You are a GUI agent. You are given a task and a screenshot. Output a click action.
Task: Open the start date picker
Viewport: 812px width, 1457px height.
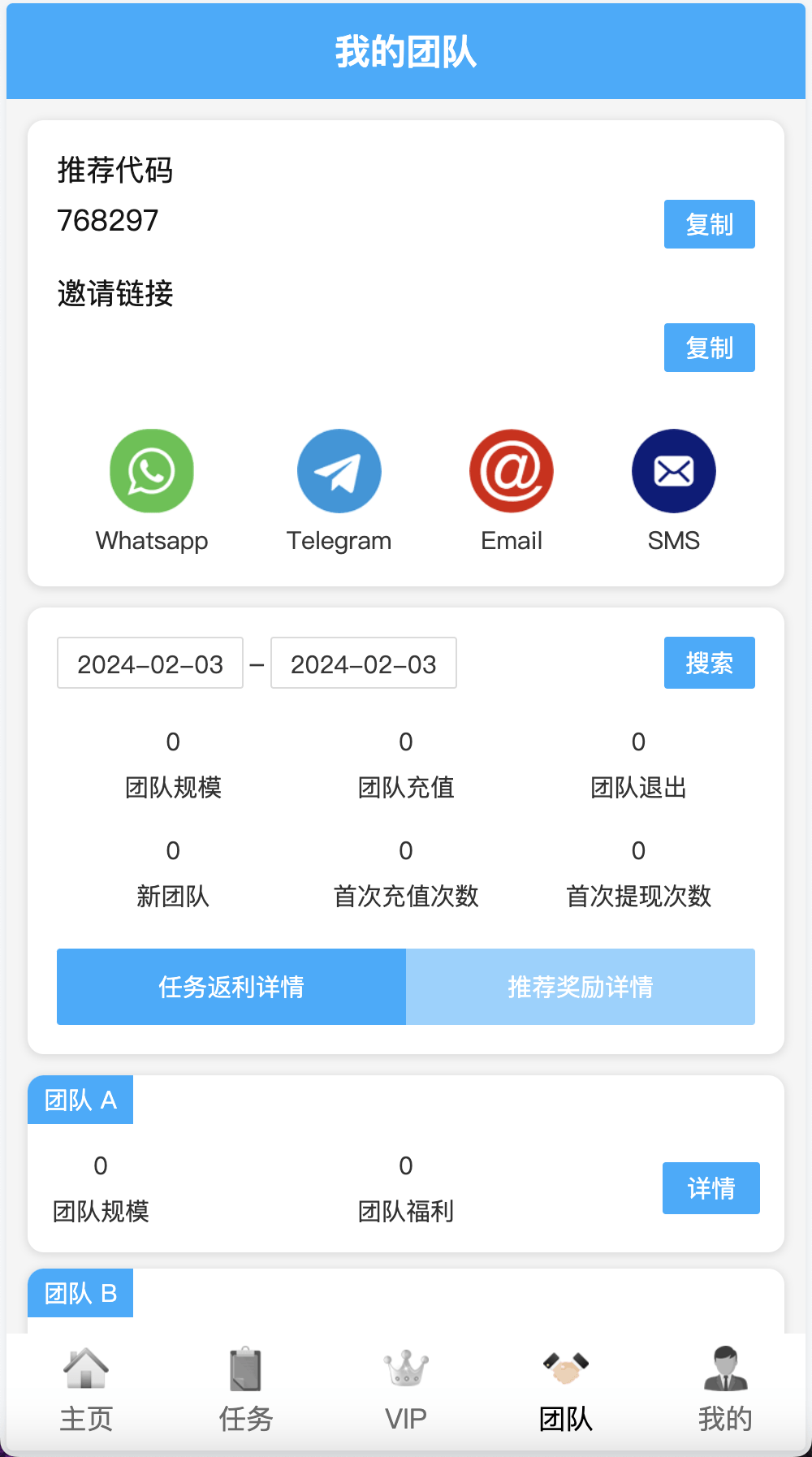tap(150, 664)
